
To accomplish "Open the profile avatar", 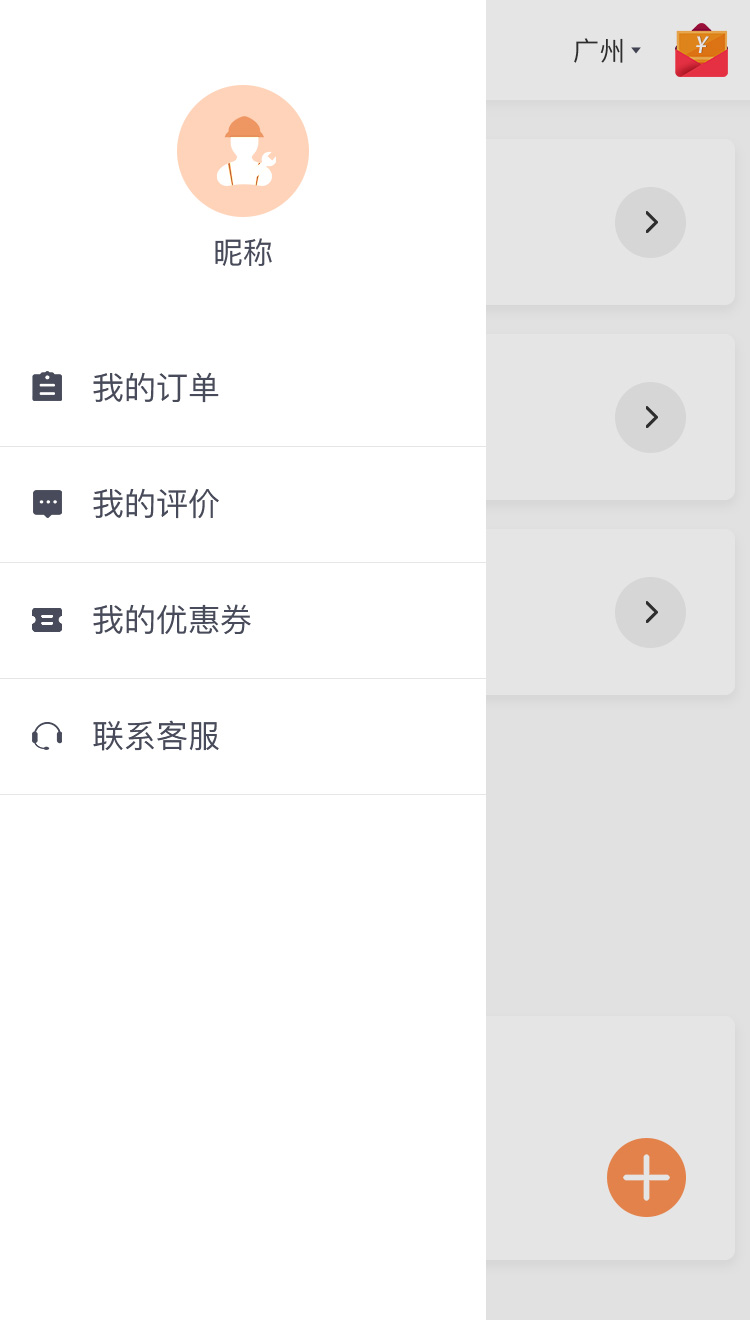I will (243, 151).
